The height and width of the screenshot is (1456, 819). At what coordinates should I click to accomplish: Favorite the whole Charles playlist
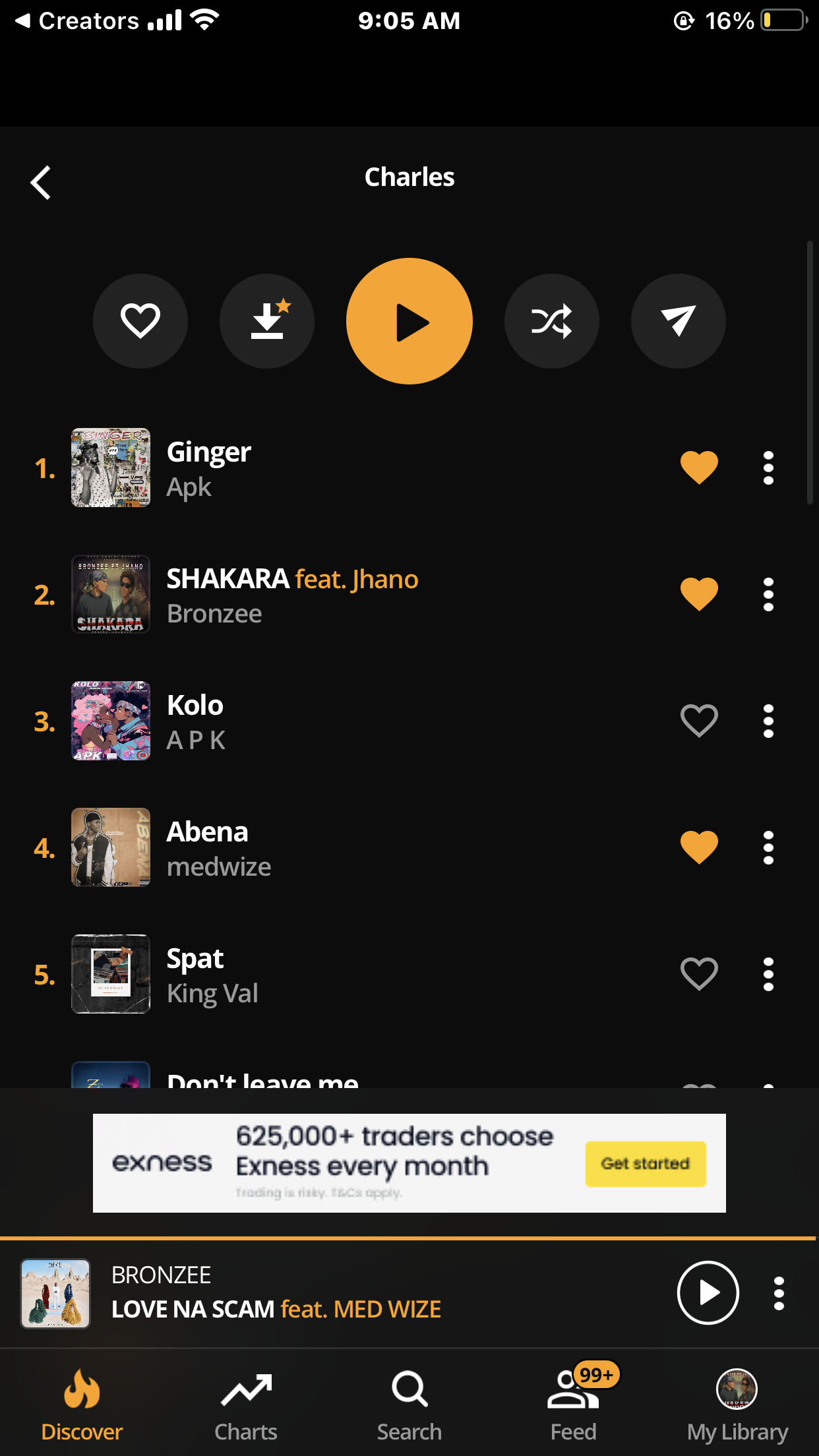tap(140, 321)
